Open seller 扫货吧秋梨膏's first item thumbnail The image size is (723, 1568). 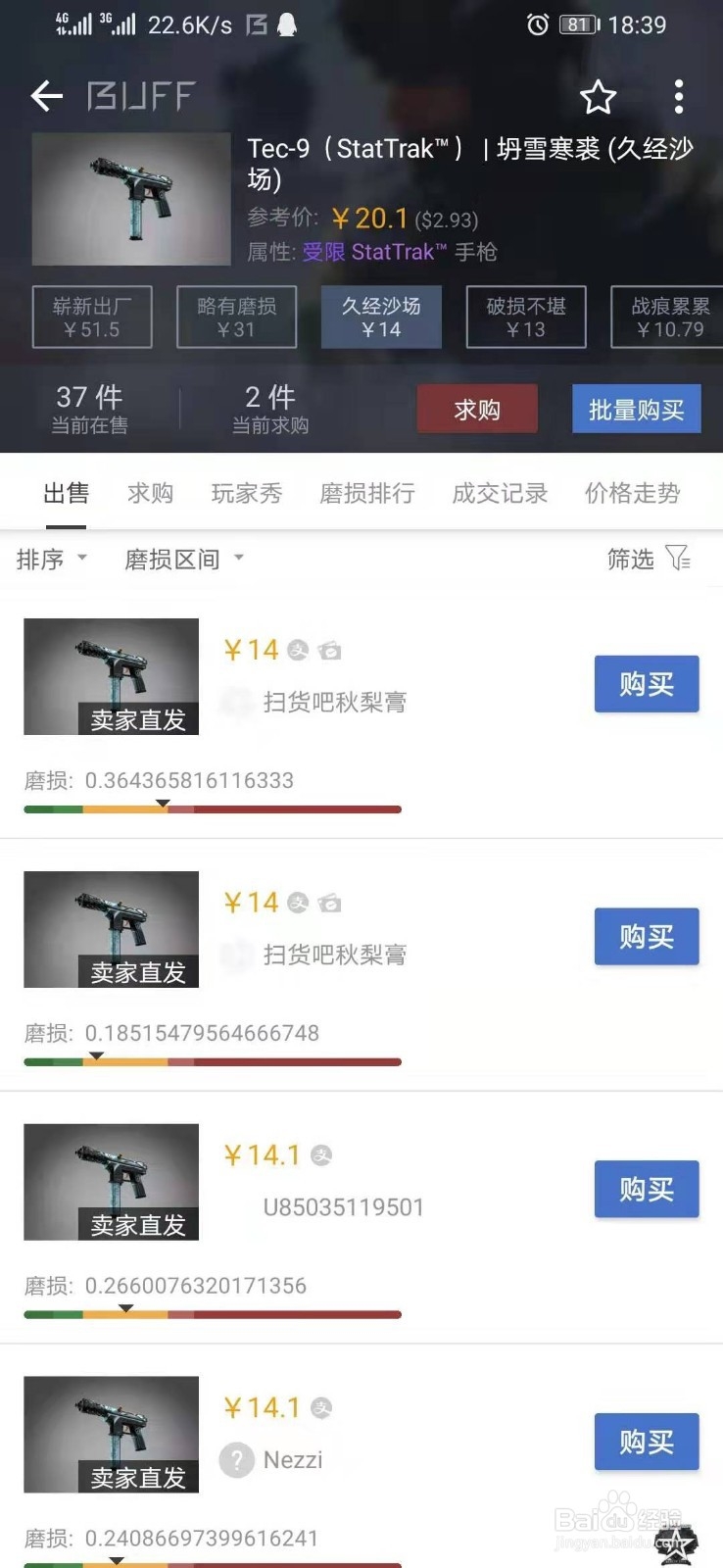pyautogui.click(x=111, y=675)
